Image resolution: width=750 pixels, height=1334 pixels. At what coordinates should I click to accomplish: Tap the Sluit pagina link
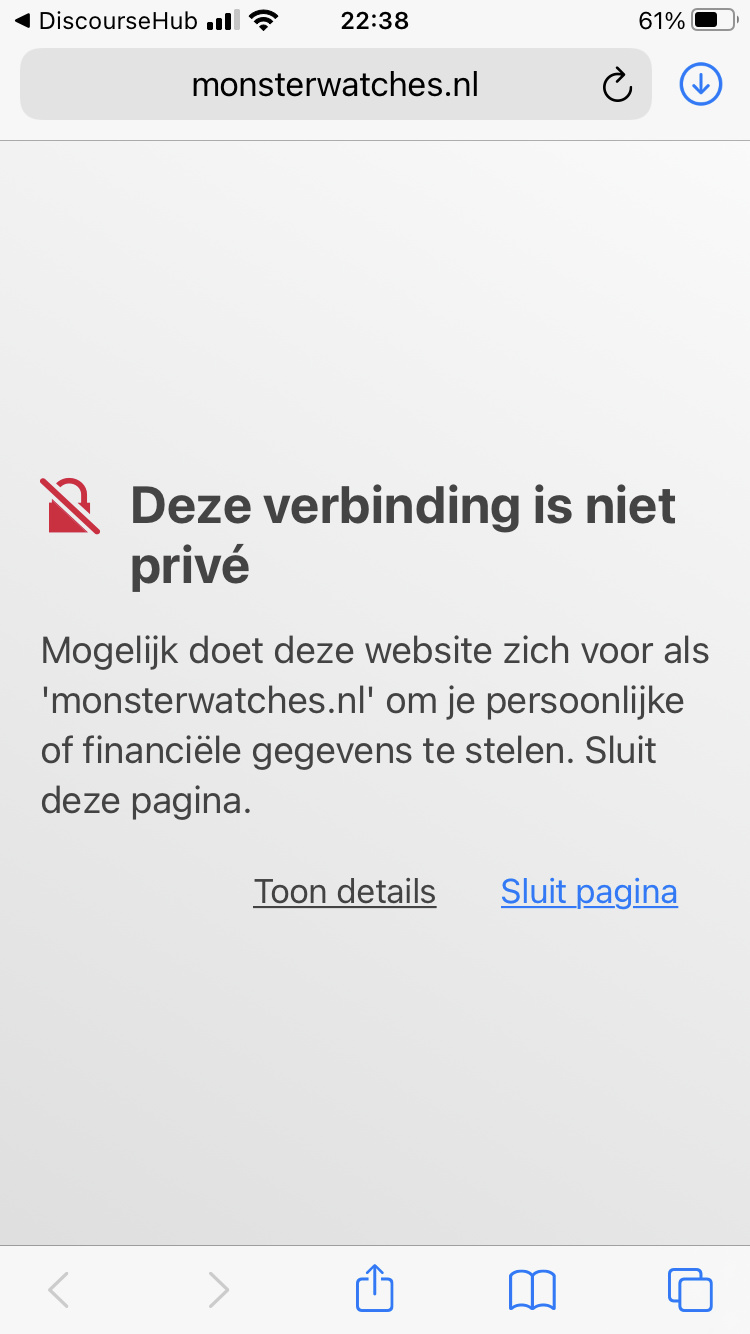(x=589, y=891)
